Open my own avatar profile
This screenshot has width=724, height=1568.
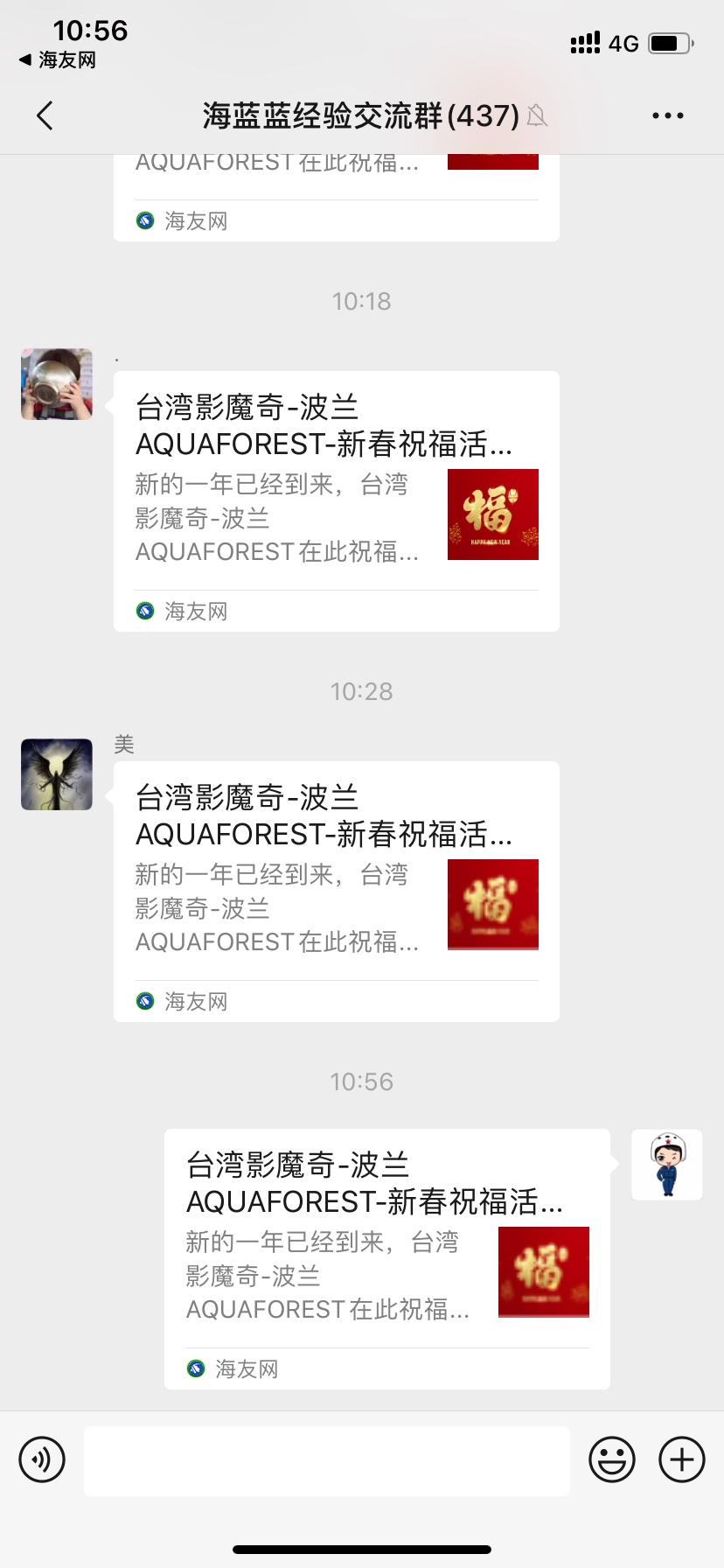click(x=666, y=1165)
